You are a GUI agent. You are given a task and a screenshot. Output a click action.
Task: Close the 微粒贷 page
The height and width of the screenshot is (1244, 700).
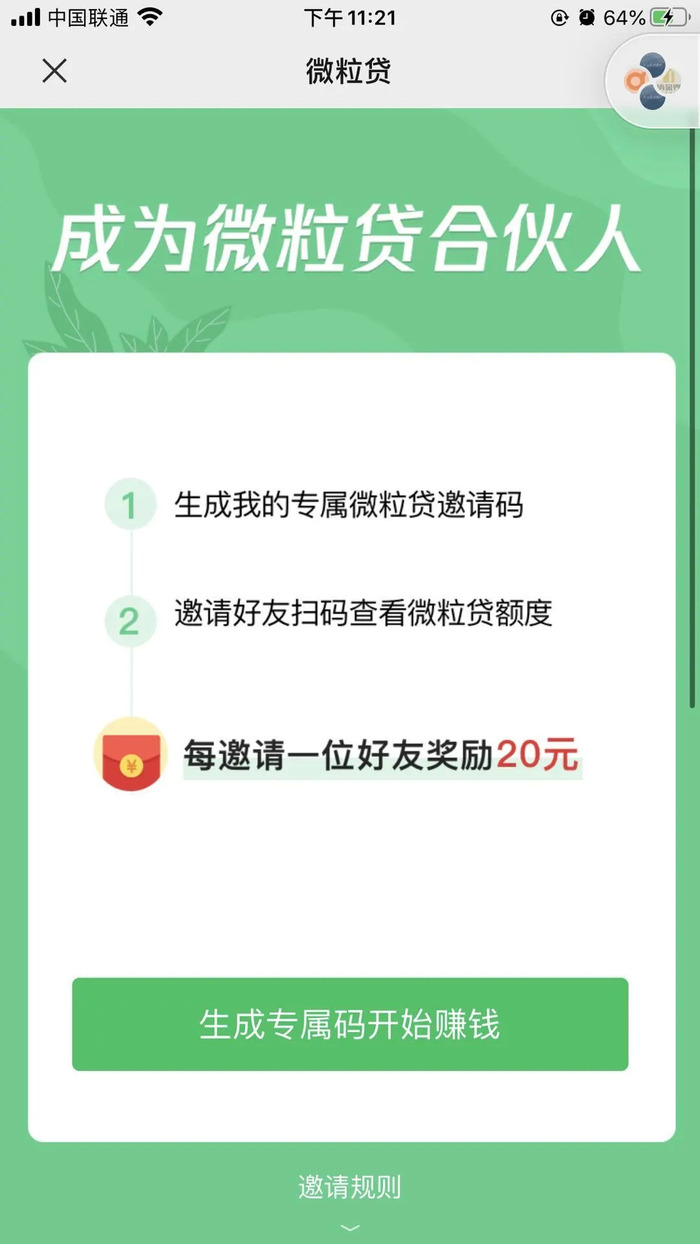click(x=54, y=71)
